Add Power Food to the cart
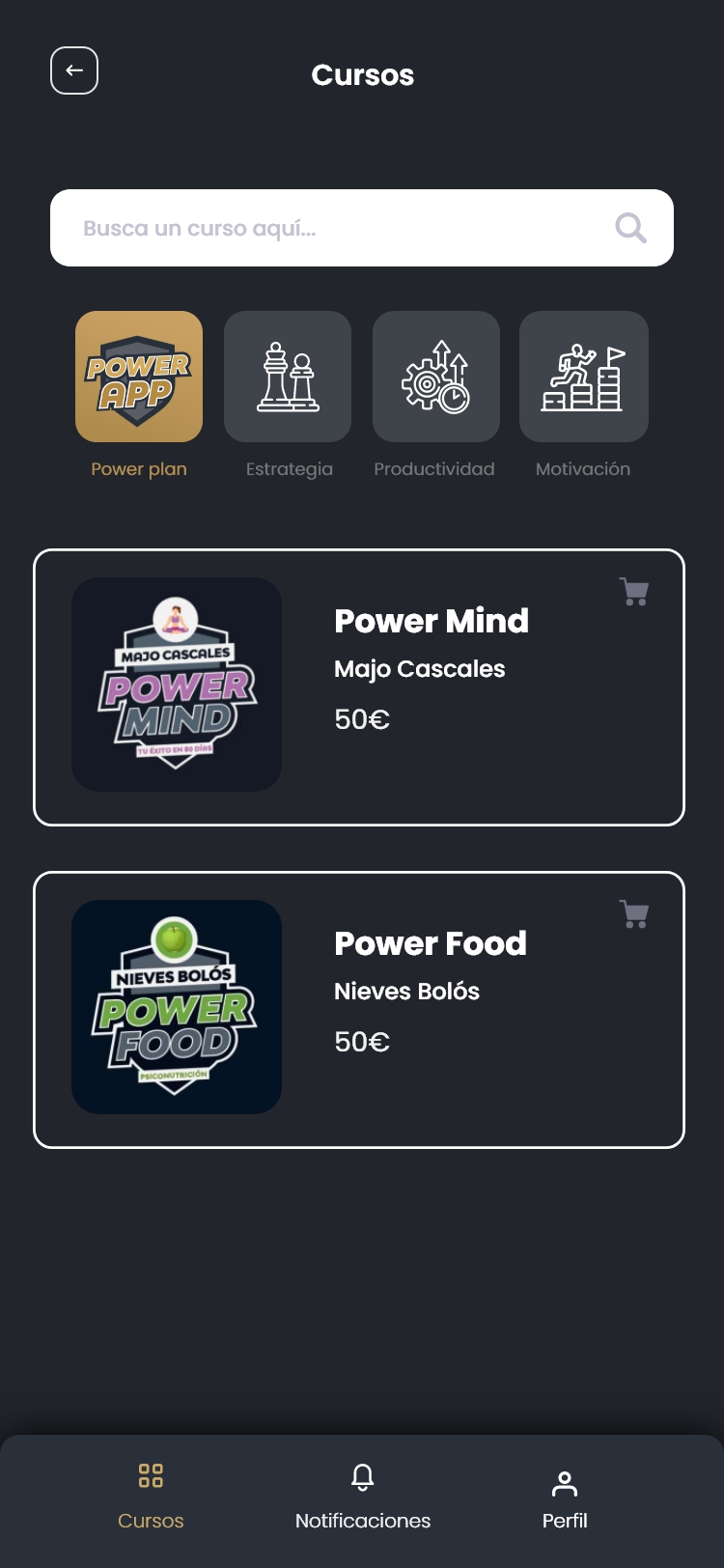The height and width of the screenshot is (1568, 724). click(634, 913)
